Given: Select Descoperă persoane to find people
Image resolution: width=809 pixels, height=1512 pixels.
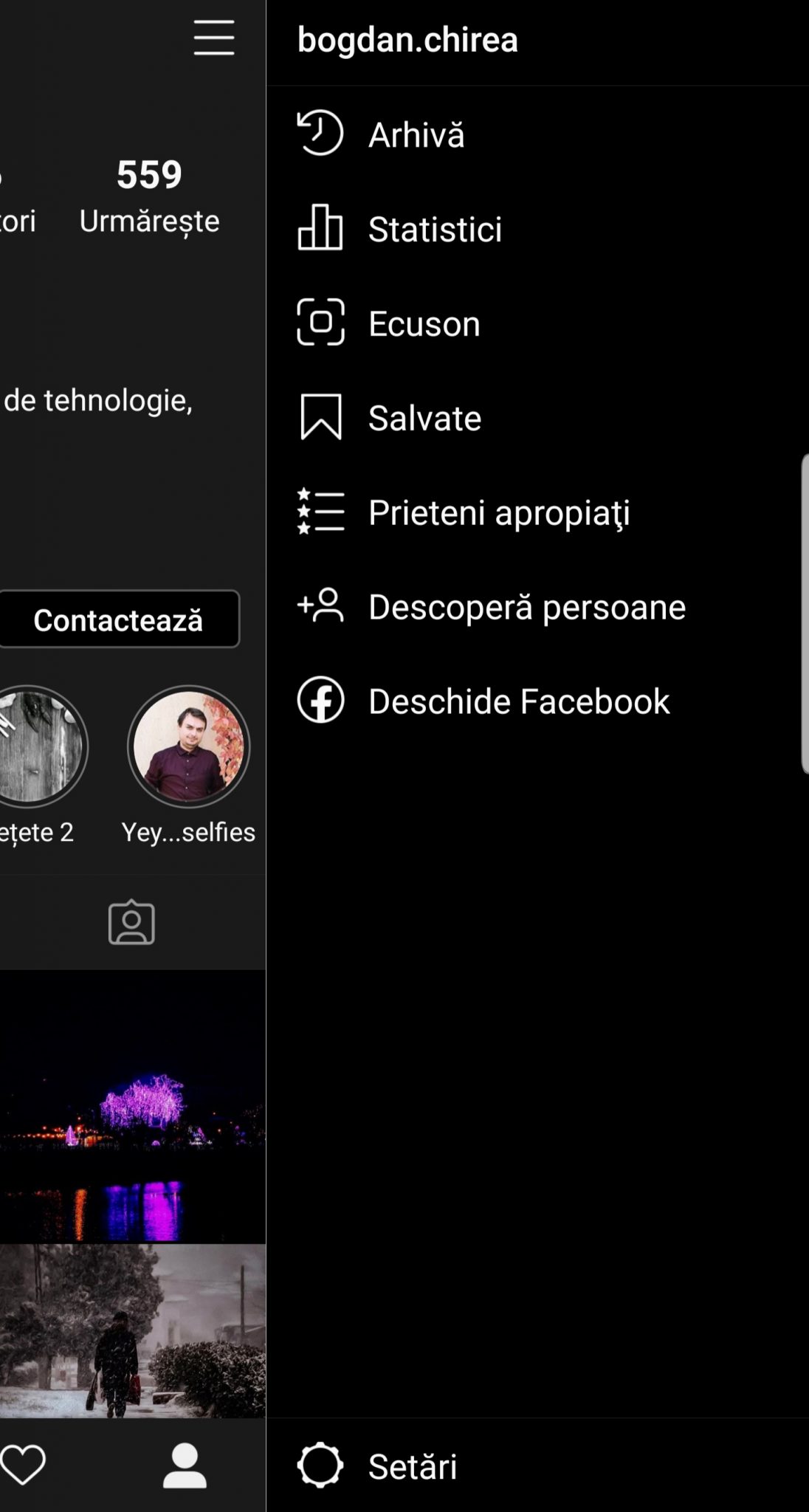Looking at the screenshot, I should (x=526, y=606).
